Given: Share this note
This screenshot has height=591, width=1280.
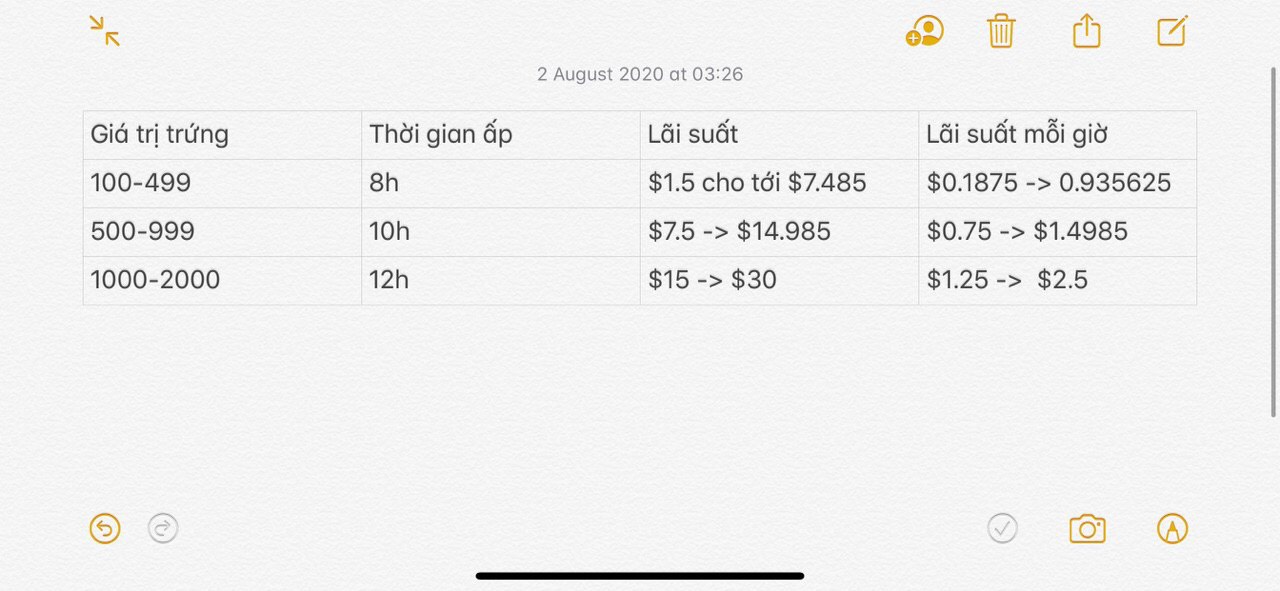Looking at the screenshot, I should tap(1087, 31).
